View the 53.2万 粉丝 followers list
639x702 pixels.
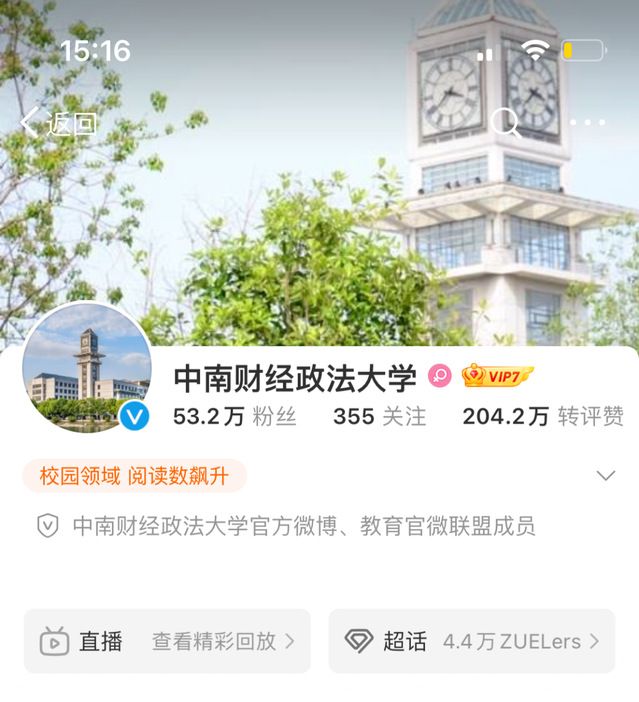(235, 416)
